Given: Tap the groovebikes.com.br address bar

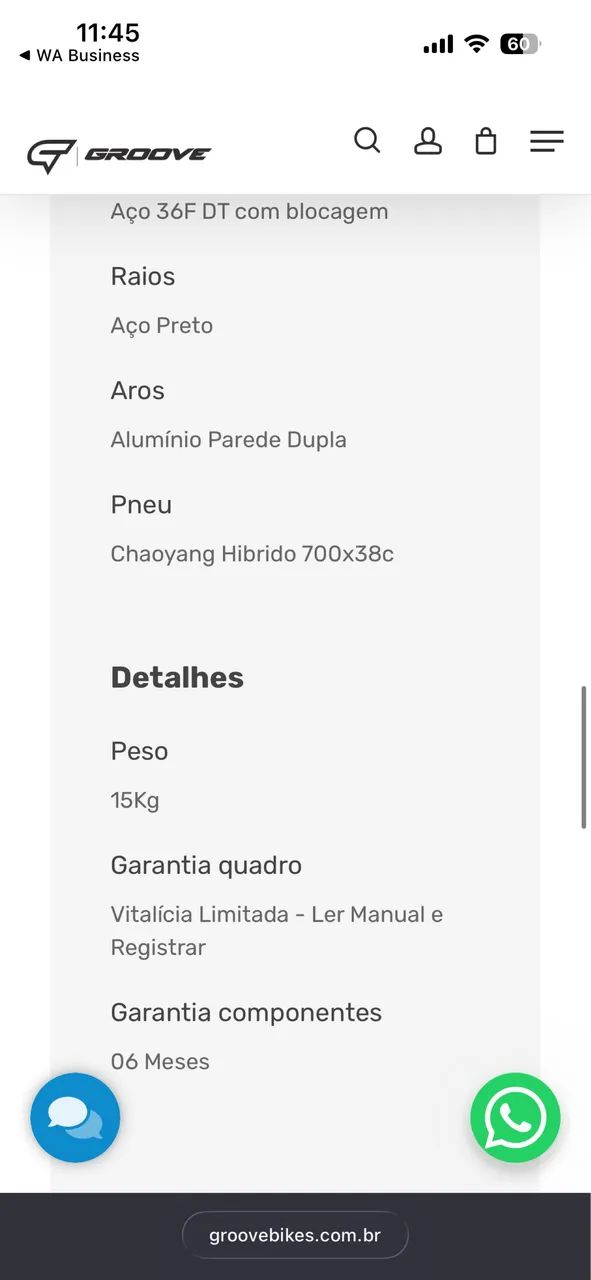Looking at the screenshot, I should 295,1235.
